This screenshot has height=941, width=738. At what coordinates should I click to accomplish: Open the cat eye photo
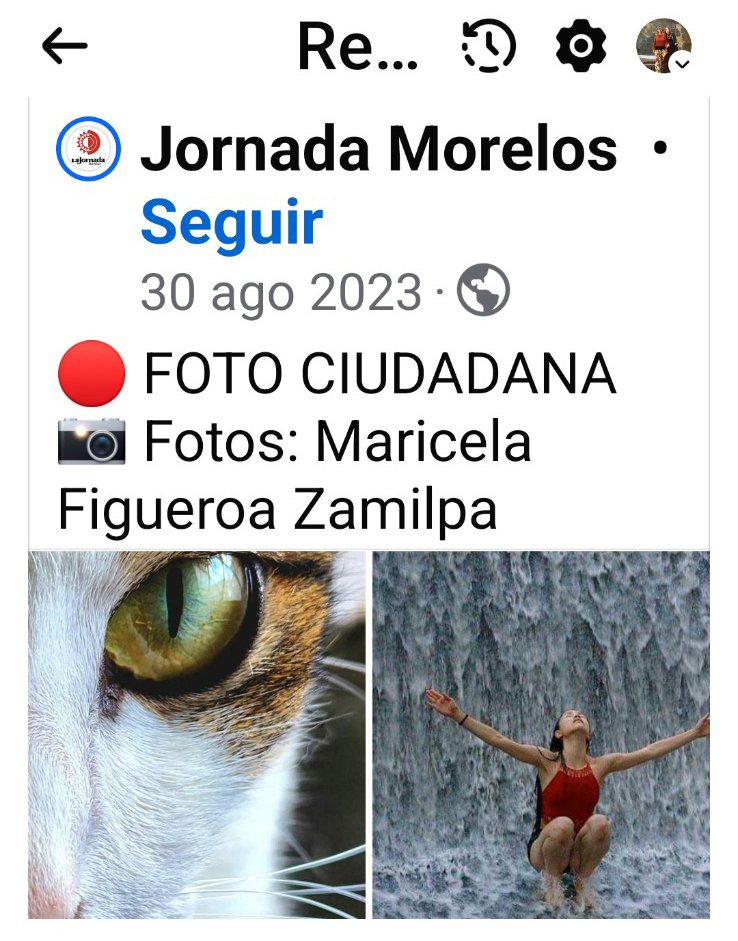pos(197,734)
